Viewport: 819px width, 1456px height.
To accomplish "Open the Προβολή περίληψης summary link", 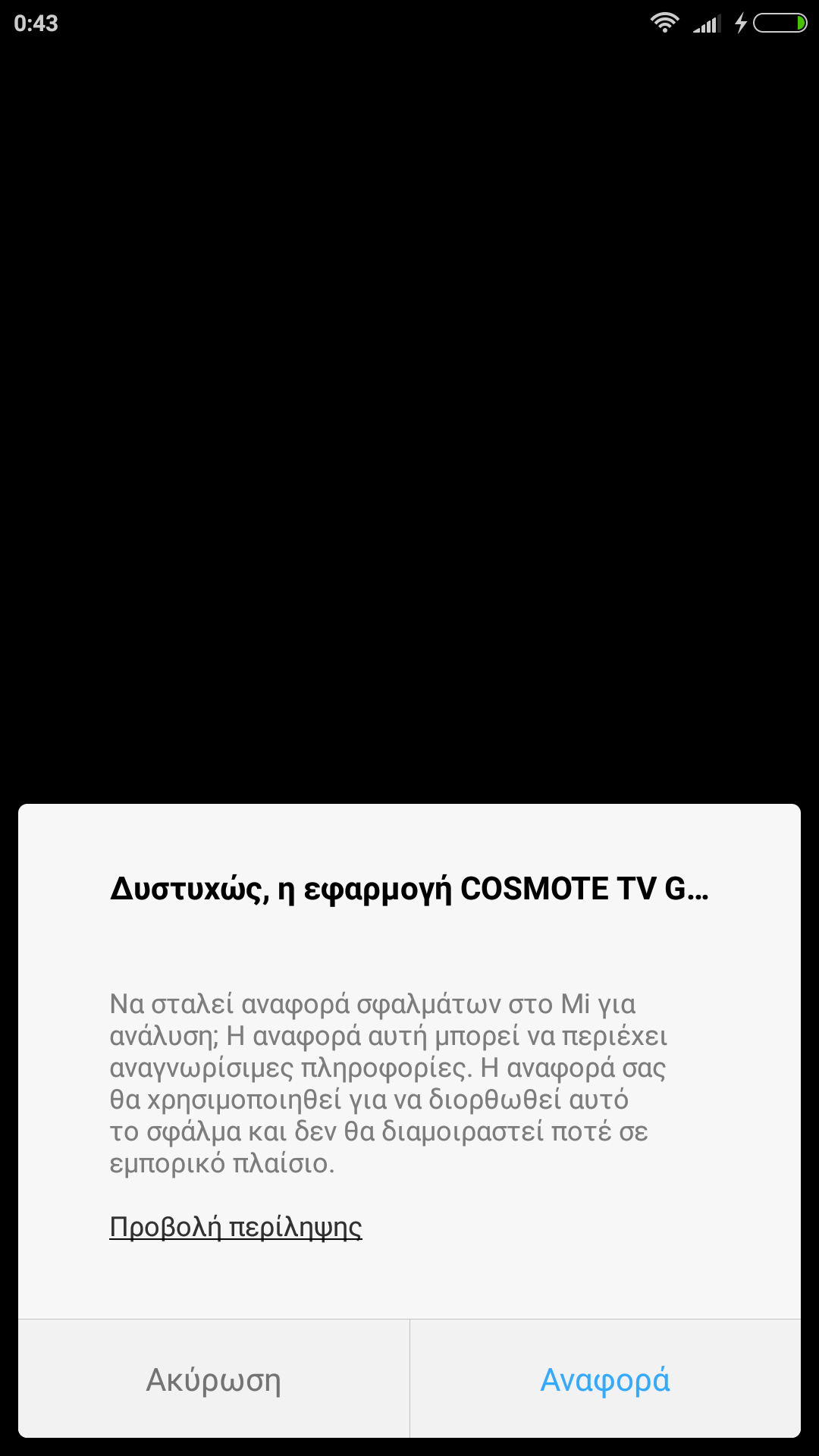I will tap(236, 1226).
